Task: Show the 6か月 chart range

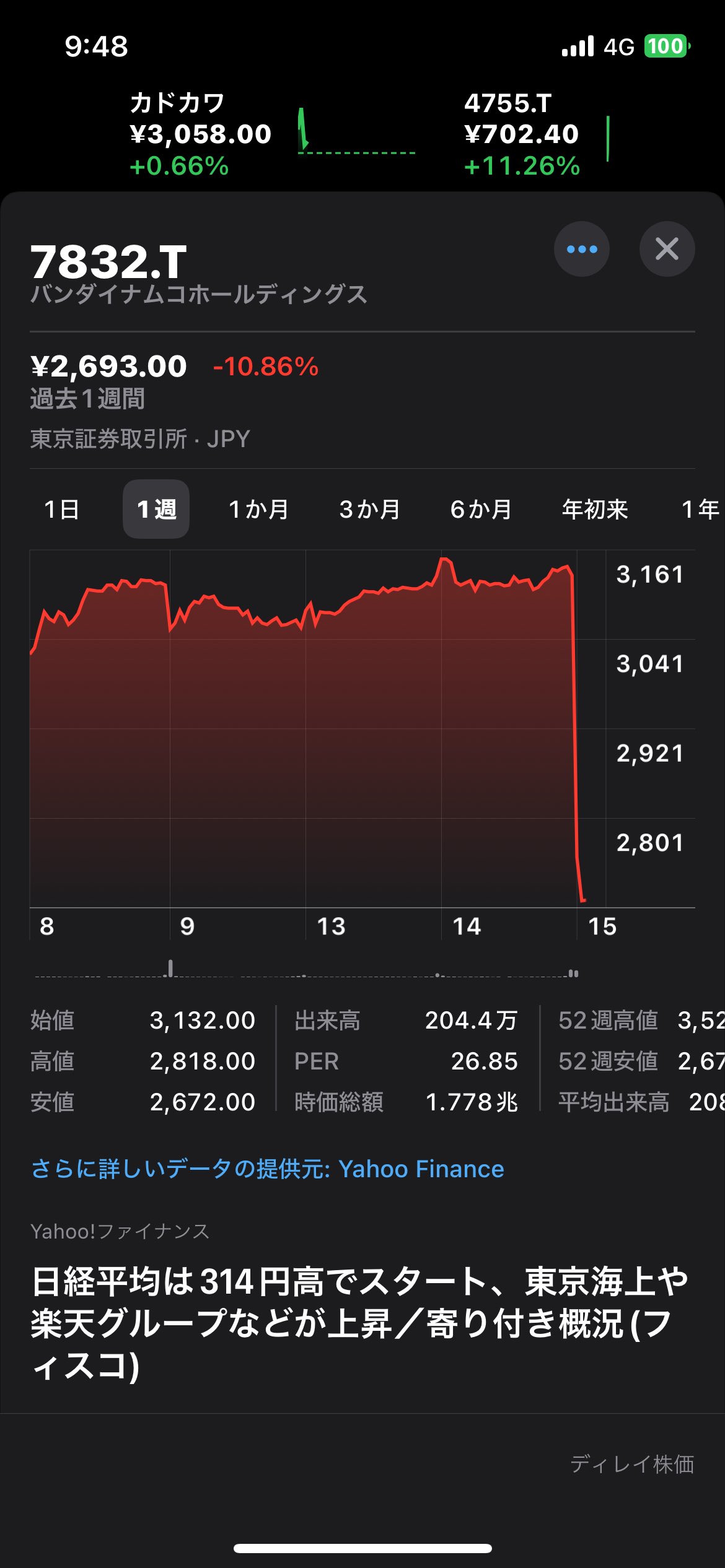Action: 481,509
